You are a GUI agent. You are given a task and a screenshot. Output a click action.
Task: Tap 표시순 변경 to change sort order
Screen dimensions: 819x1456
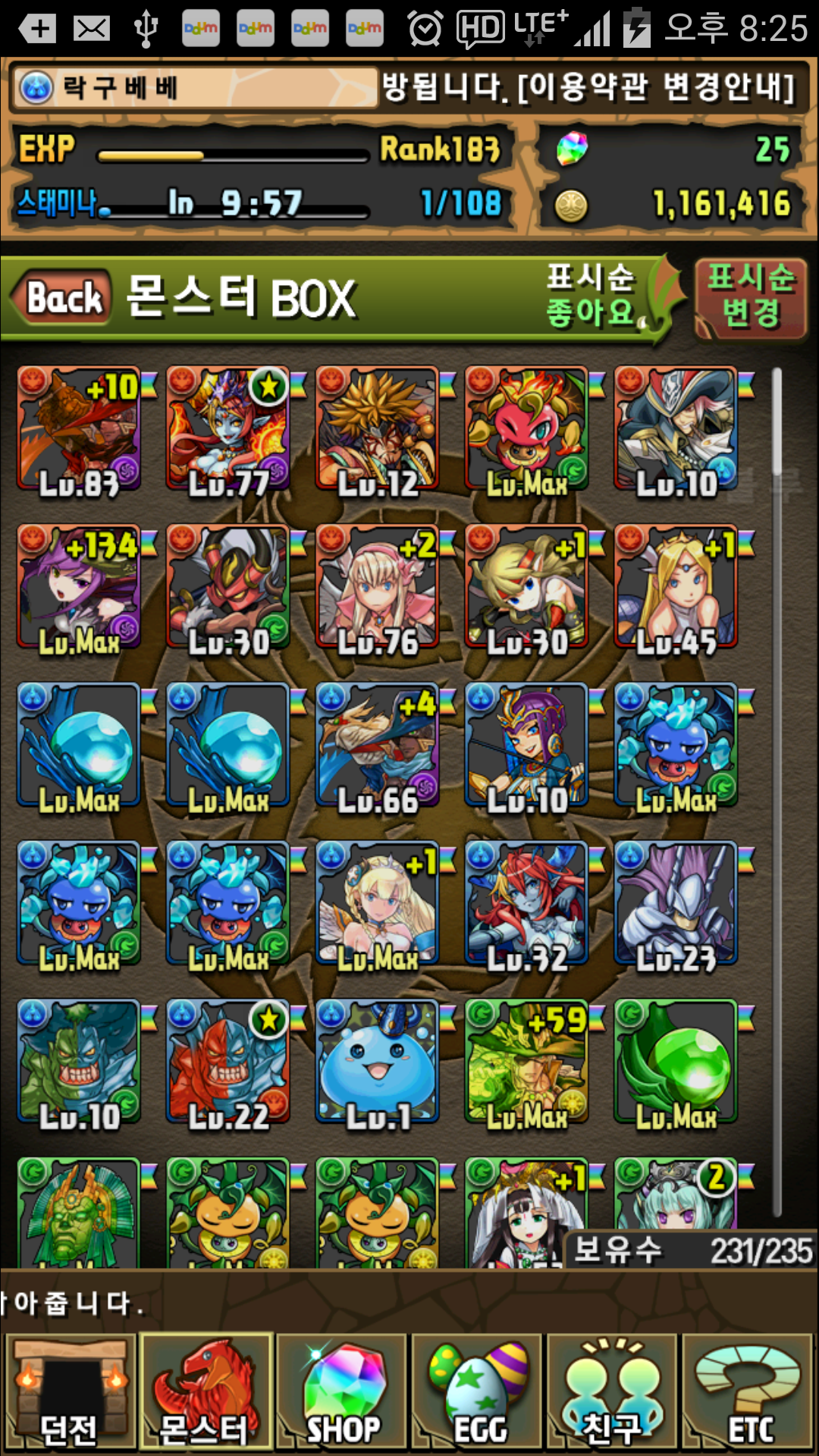click(x=751, y=297)
